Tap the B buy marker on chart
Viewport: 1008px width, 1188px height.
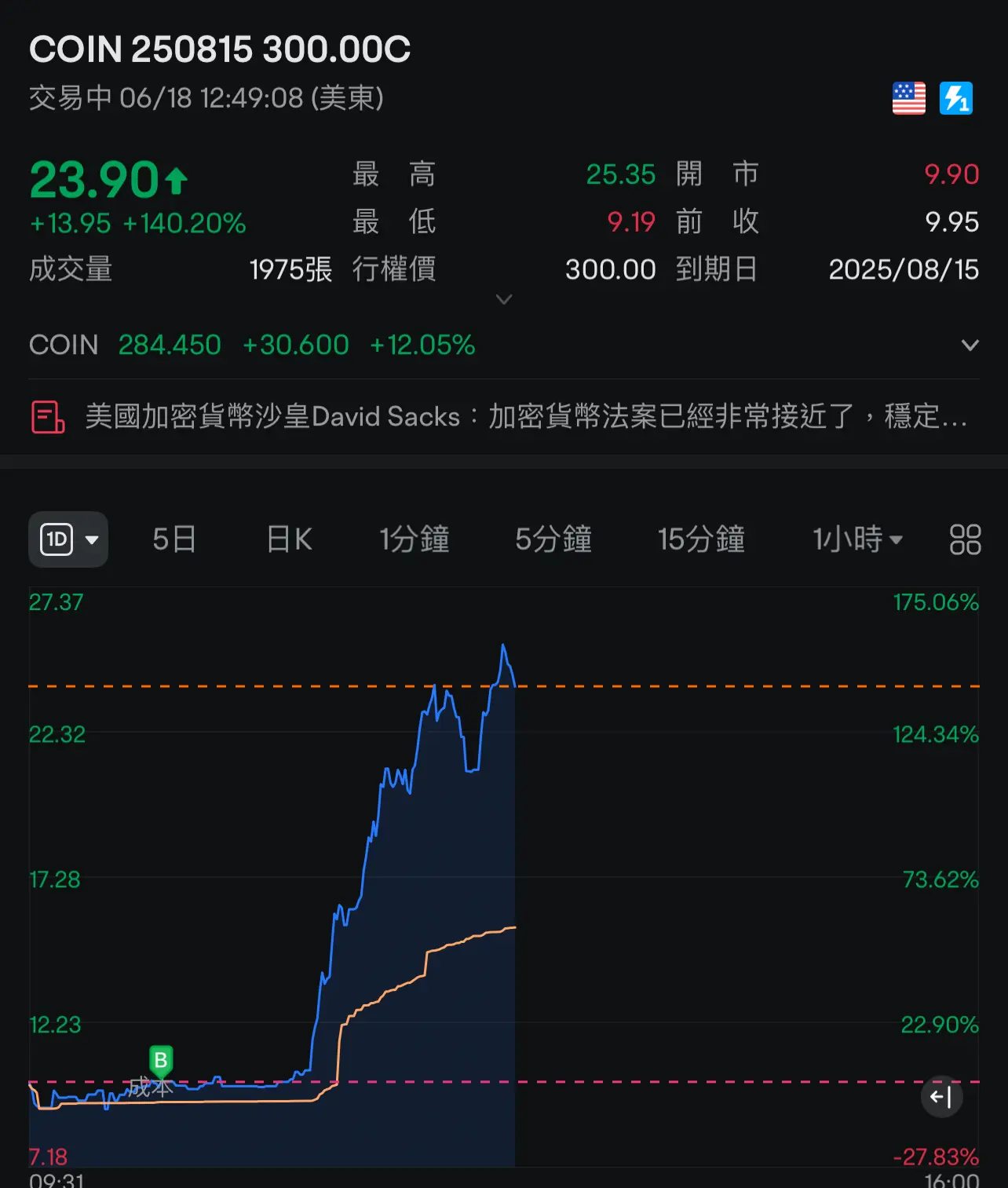click(x=161, y=1061)
